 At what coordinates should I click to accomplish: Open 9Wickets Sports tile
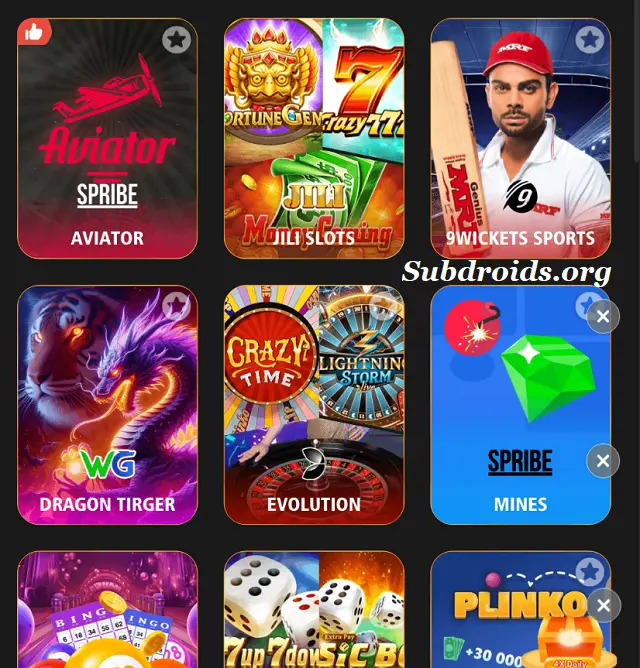pyautogui.click(x=520, y=140)
